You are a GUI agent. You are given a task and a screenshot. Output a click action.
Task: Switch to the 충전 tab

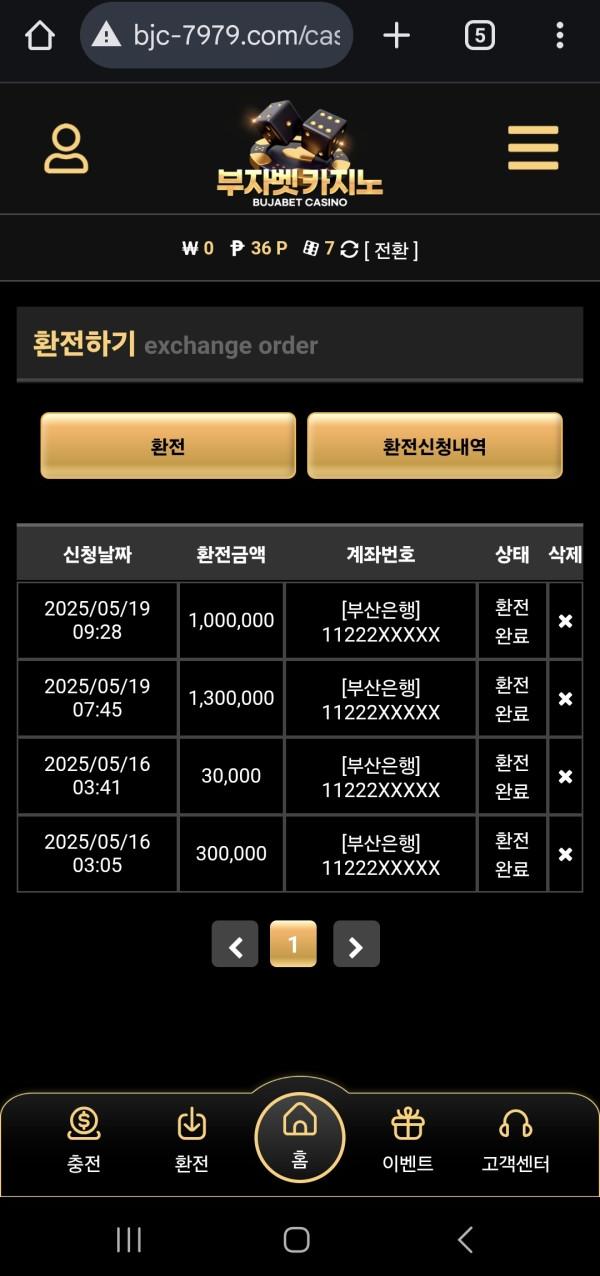[x=84, y=1140]
